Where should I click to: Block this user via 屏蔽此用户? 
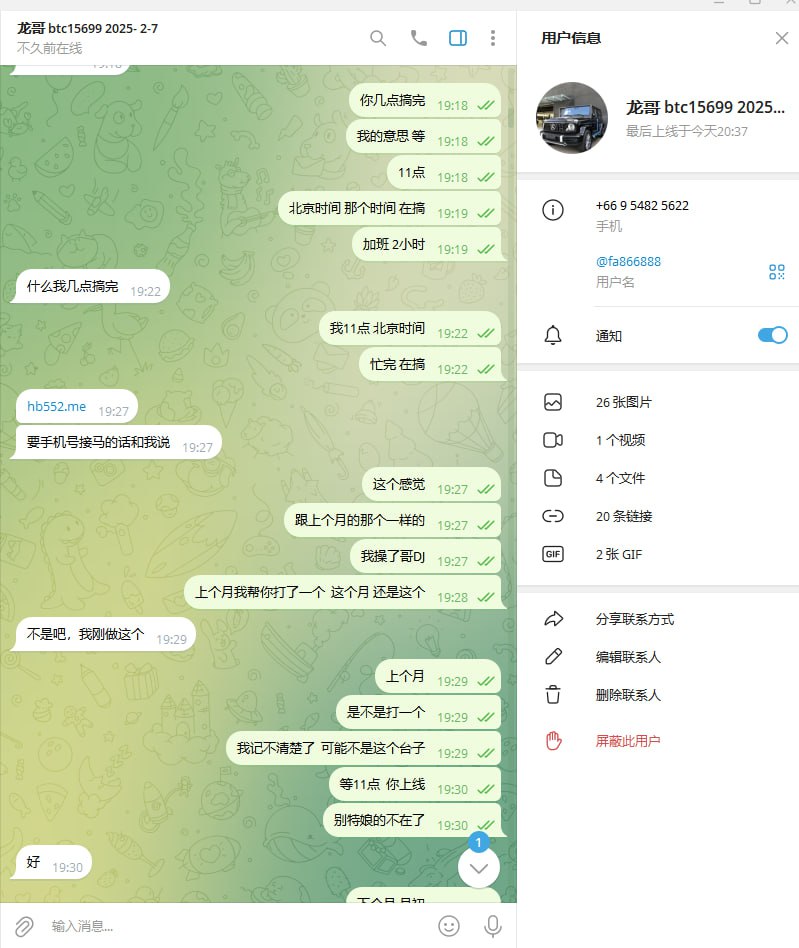click(x=628, y=741)
